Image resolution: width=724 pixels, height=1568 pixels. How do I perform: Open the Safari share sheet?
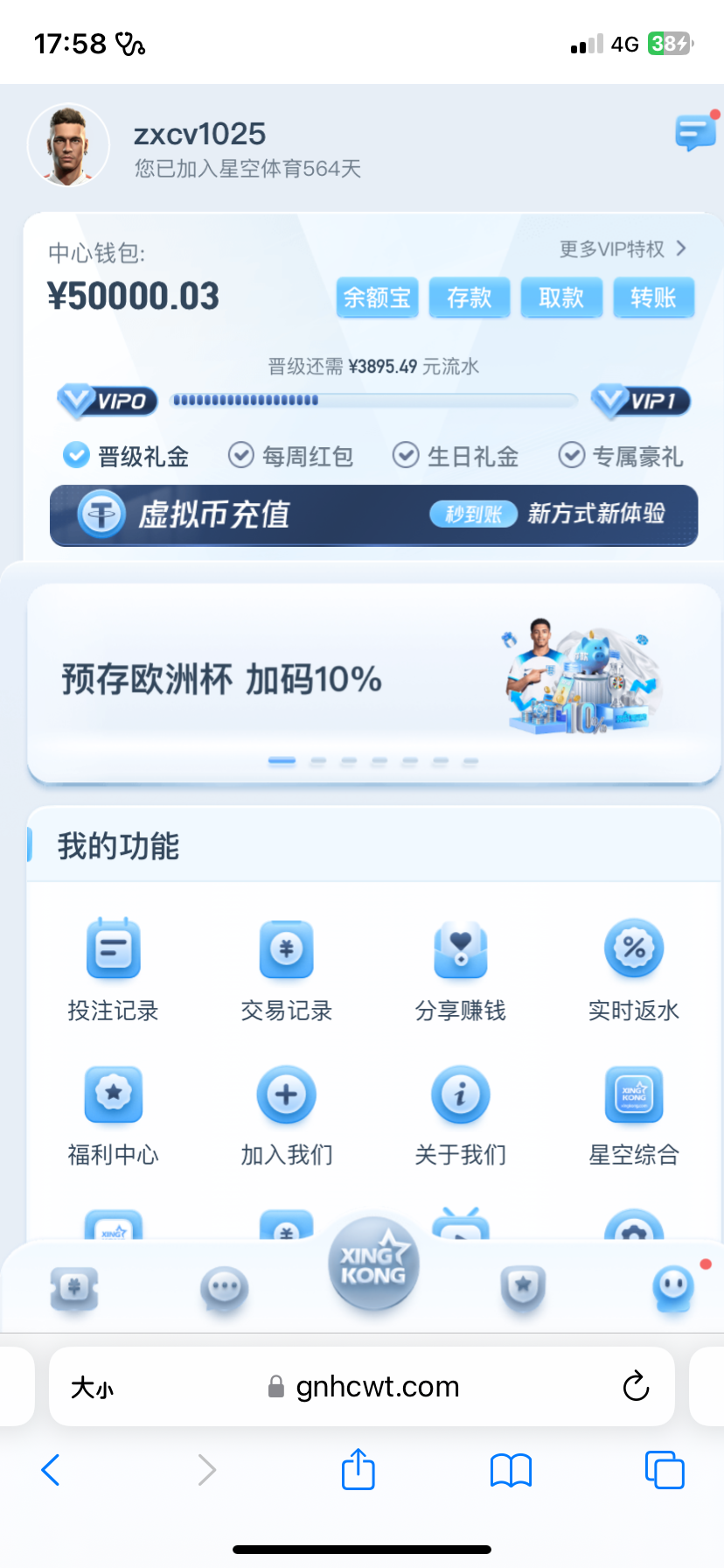tap(358, 1469)
